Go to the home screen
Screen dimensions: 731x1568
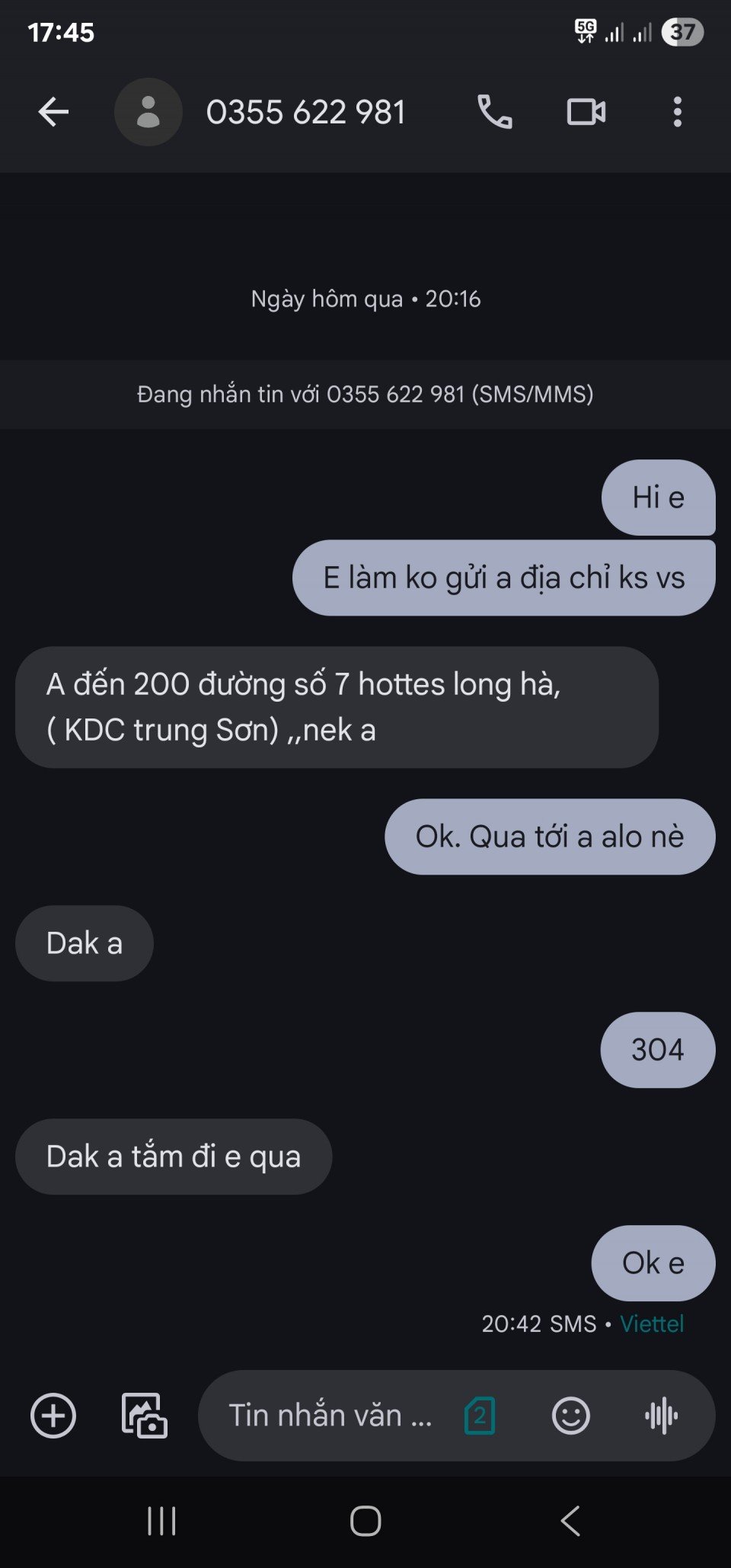365,1521
